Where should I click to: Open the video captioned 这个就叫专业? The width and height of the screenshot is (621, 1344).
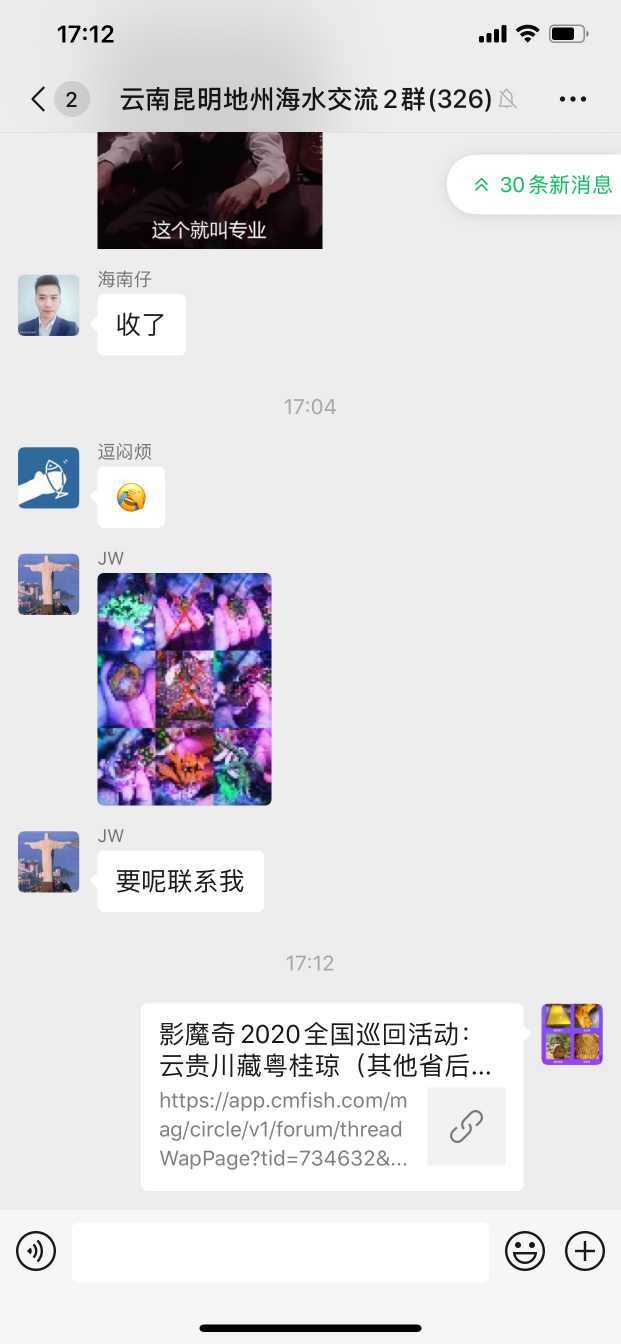tap(209, 190)
